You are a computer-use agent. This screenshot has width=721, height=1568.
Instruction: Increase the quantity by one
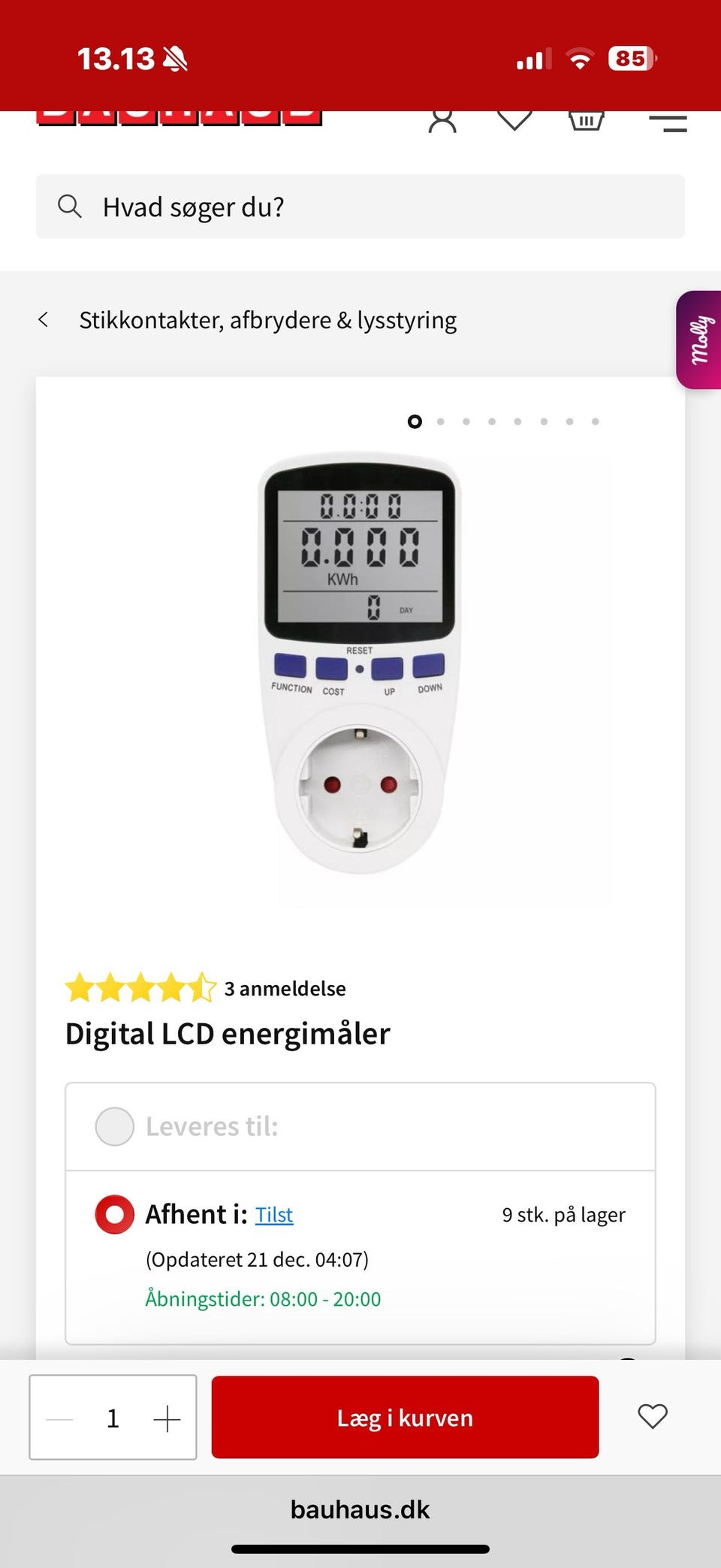click(167, 1418)
